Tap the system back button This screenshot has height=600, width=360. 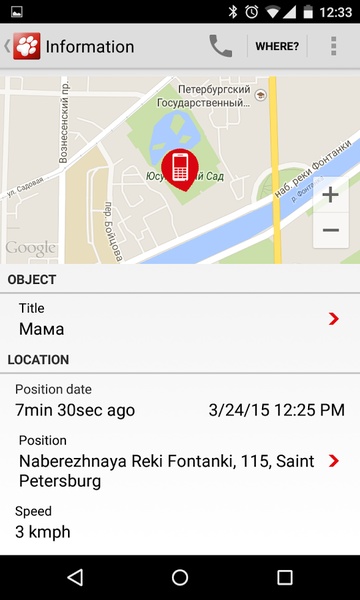point(75,577)
